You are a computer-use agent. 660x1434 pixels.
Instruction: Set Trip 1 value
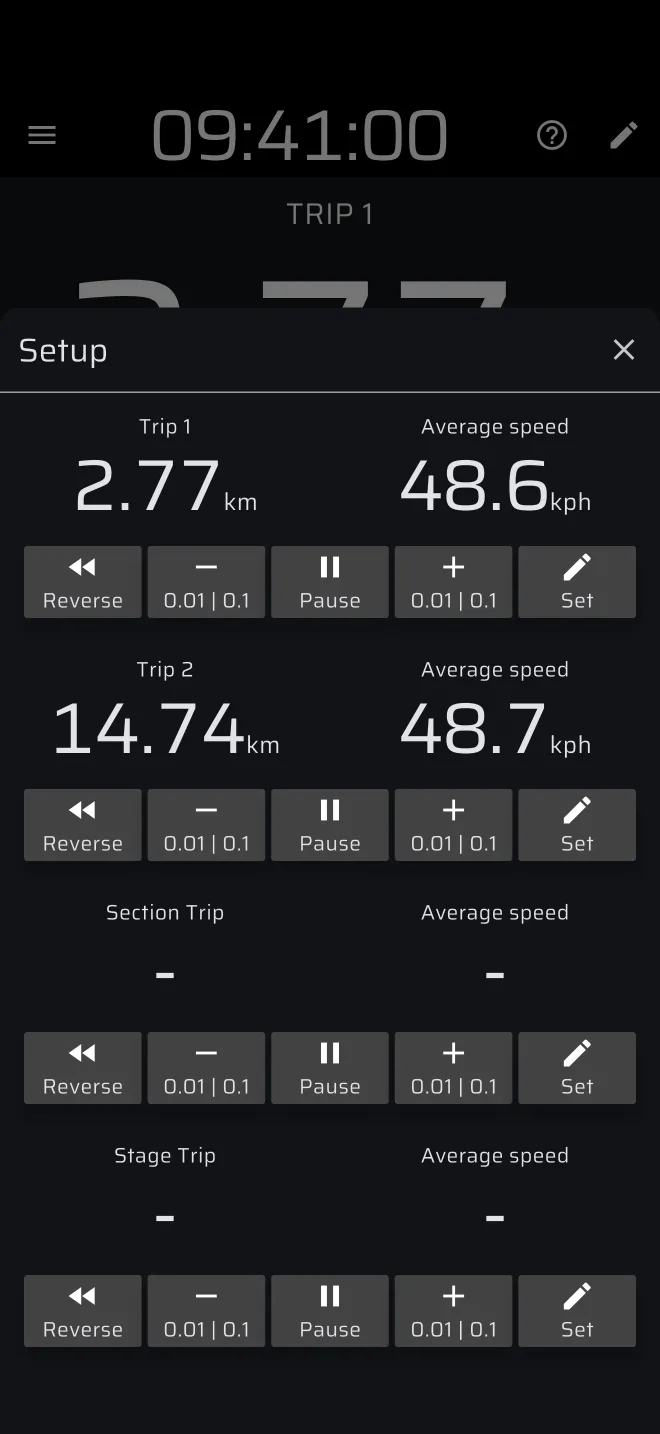577,582
